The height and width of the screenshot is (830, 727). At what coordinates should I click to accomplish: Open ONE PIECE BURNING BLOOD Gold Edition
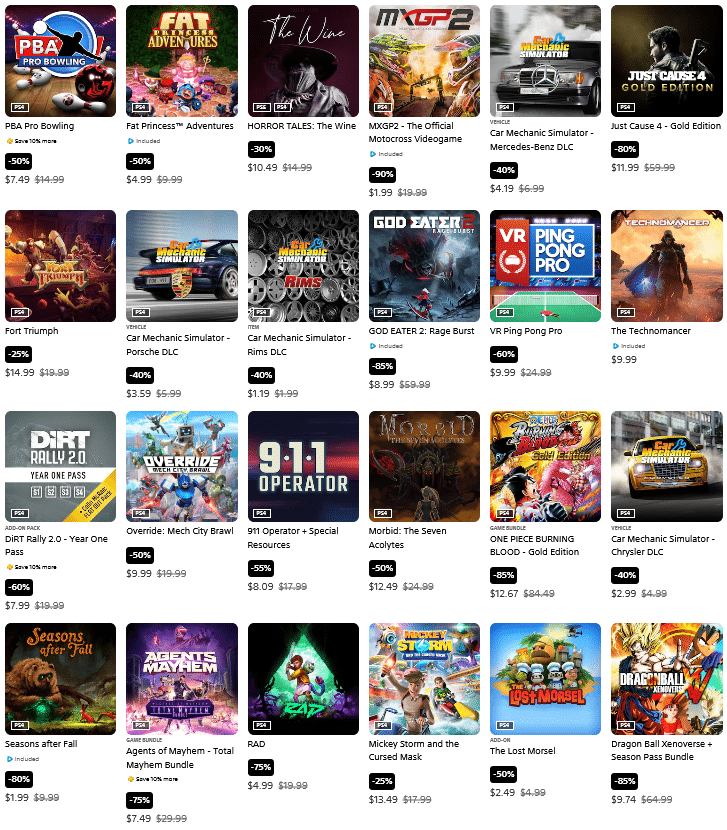pos(545,466)
